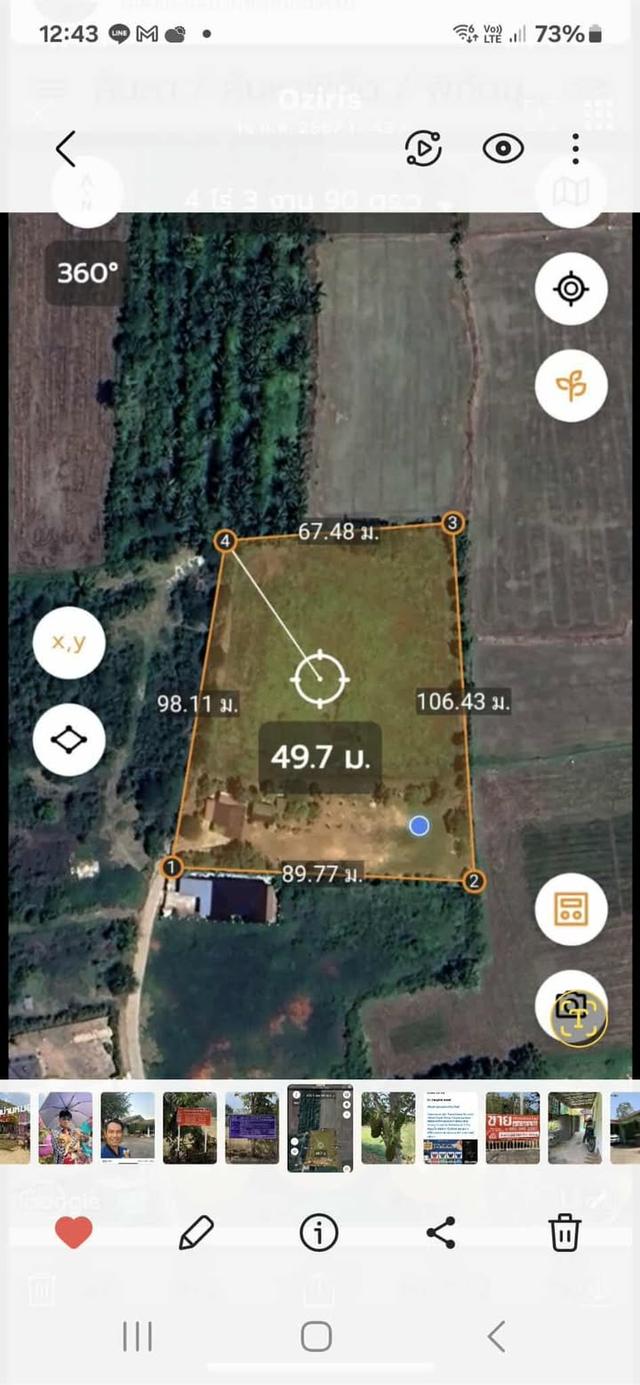Mark this photo as favorite with the heart
This screenshot has height=1385, width=640.
pyautogui.click(x=73, y=1233)
